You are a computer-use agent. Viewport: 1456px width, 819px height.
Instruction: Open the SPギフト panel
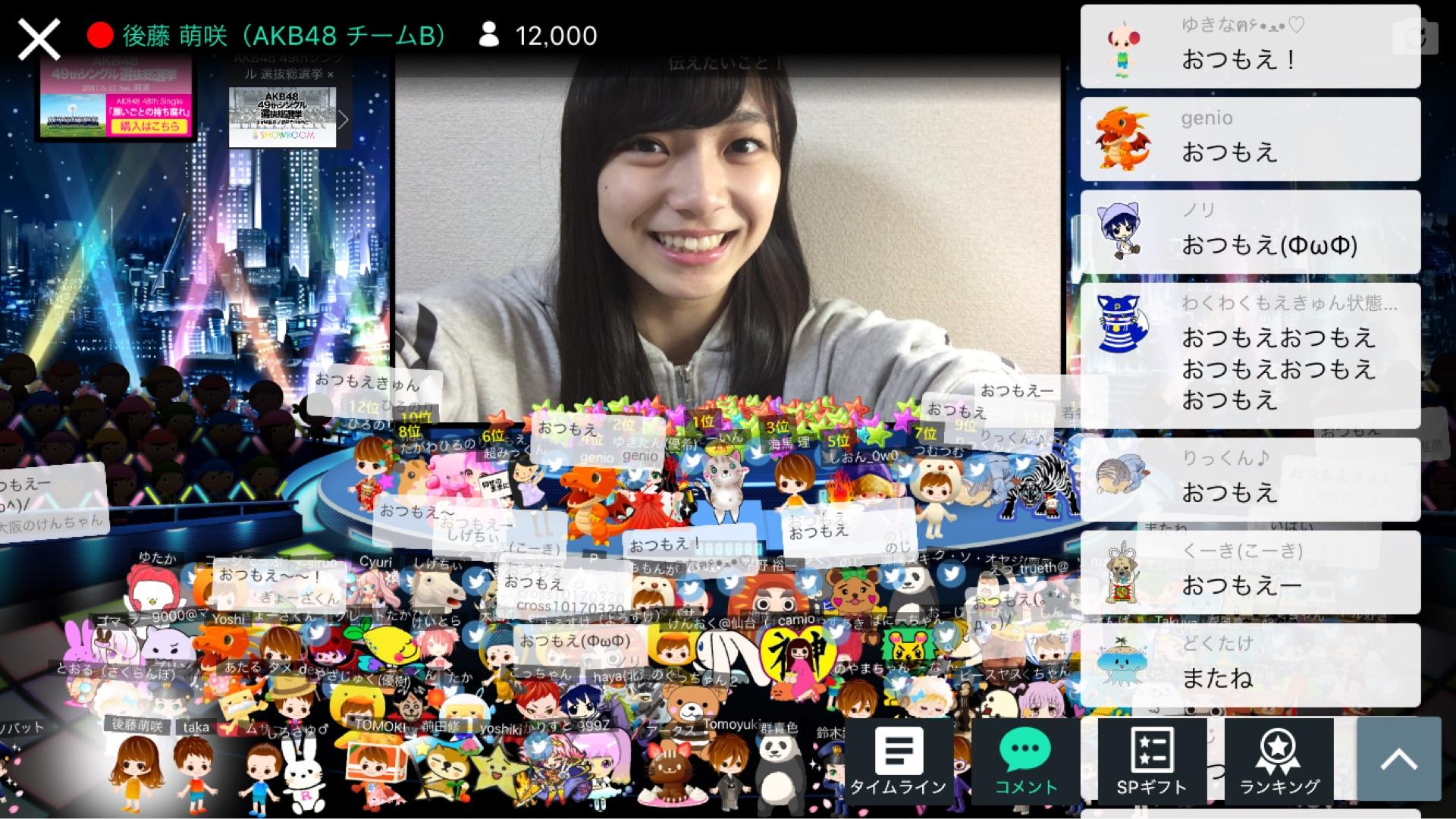coord(1151,760)
